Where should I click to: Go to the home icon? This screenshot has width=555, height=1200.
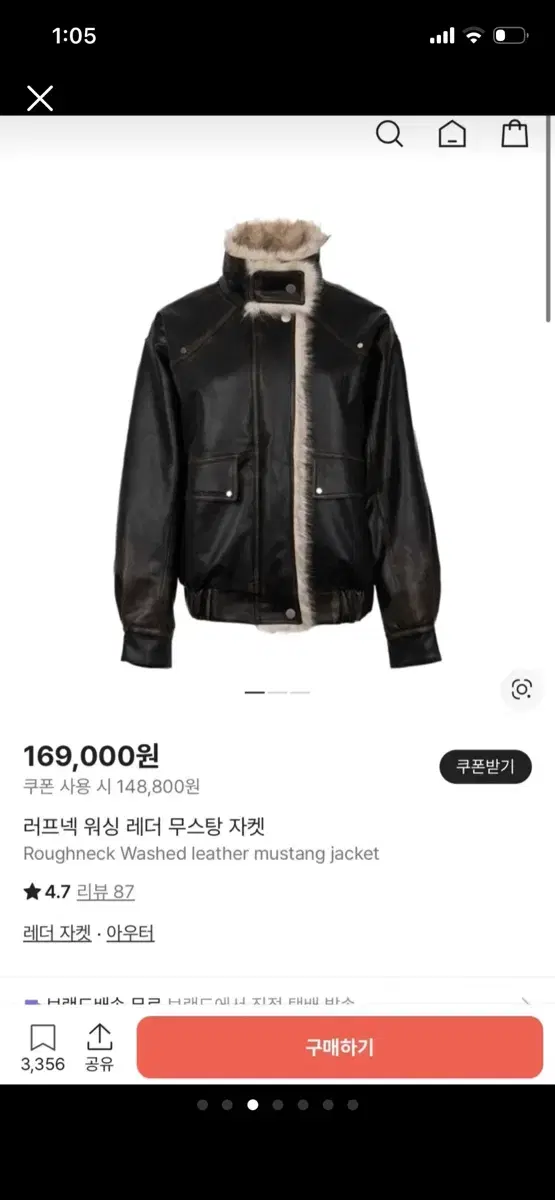[x=452, y=134]
